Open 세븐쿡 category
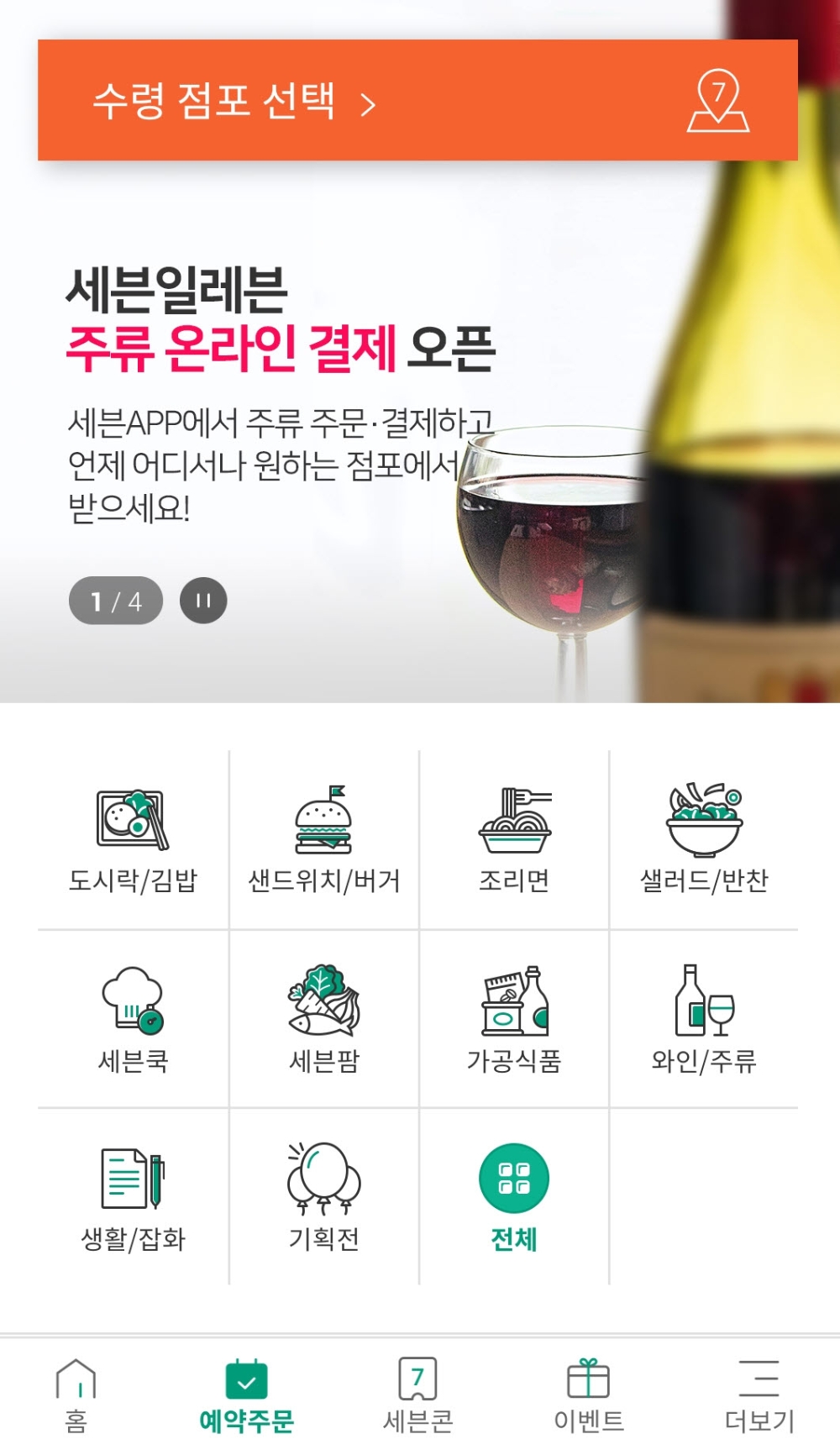The width and height of the screenshot is (840, 1455). (x=133, y=1019)
